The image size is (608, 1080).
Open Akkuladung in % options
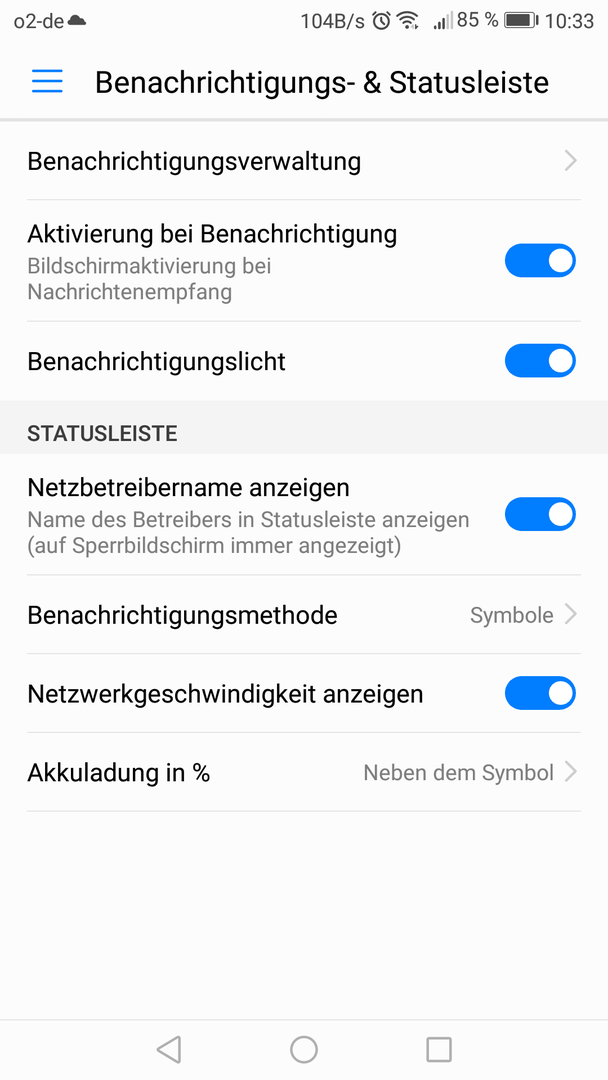[304, 773]
